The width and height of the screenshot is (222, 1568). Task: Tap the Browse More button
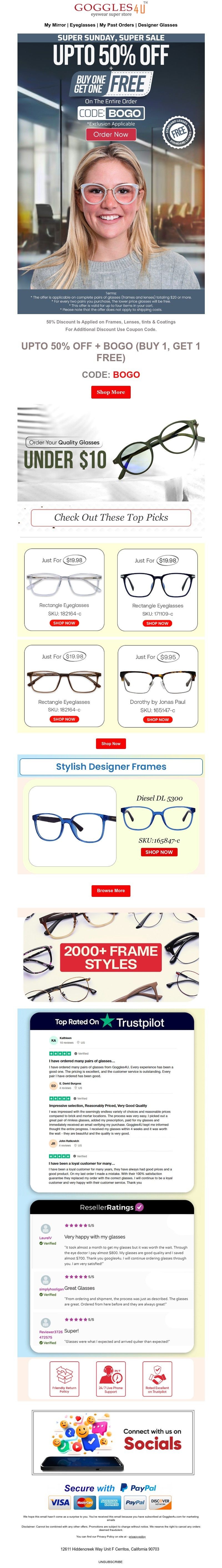coord(110,890)
